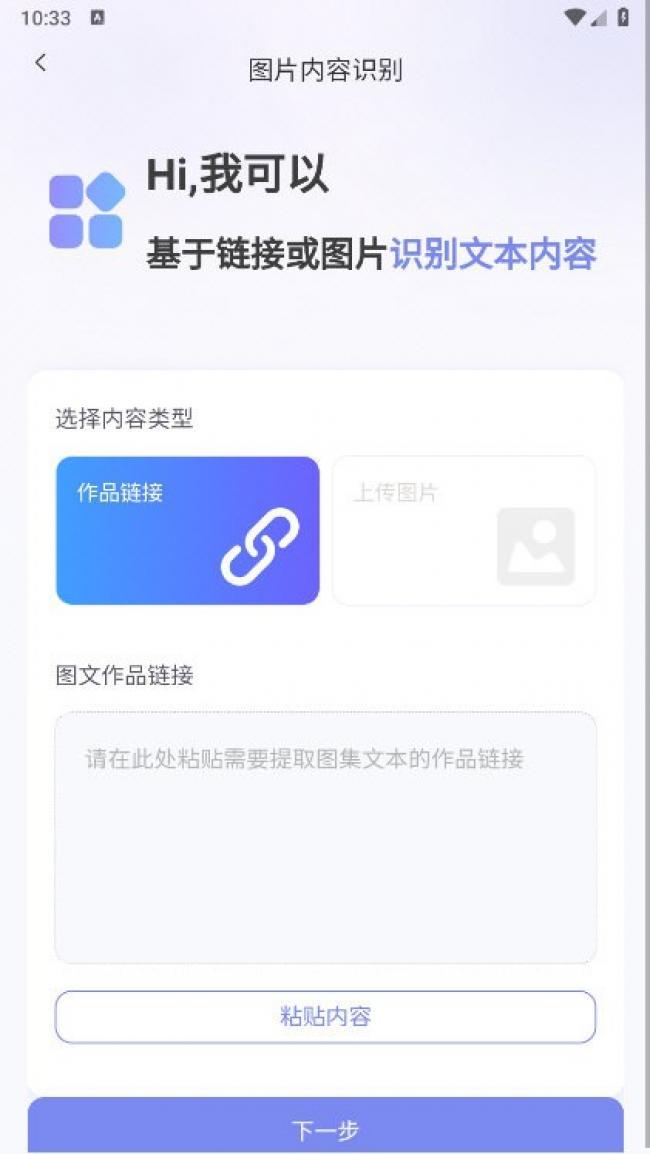Viewport: 650px width, 1154px height.
Task: Select the 作品链接 content type
Action: pyautogui.click(x=188, y=531)
